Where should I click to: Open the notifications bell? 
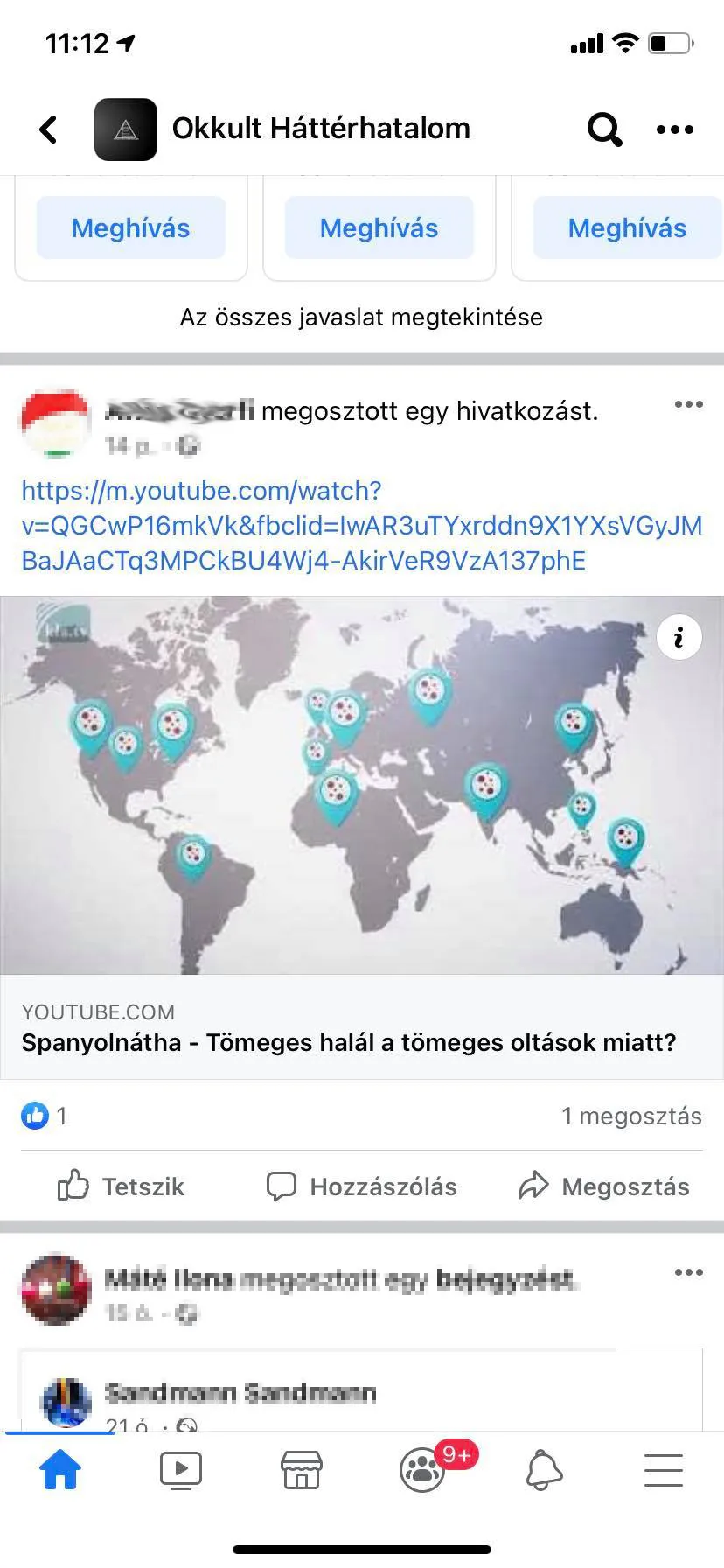[x=543, y=1469]
